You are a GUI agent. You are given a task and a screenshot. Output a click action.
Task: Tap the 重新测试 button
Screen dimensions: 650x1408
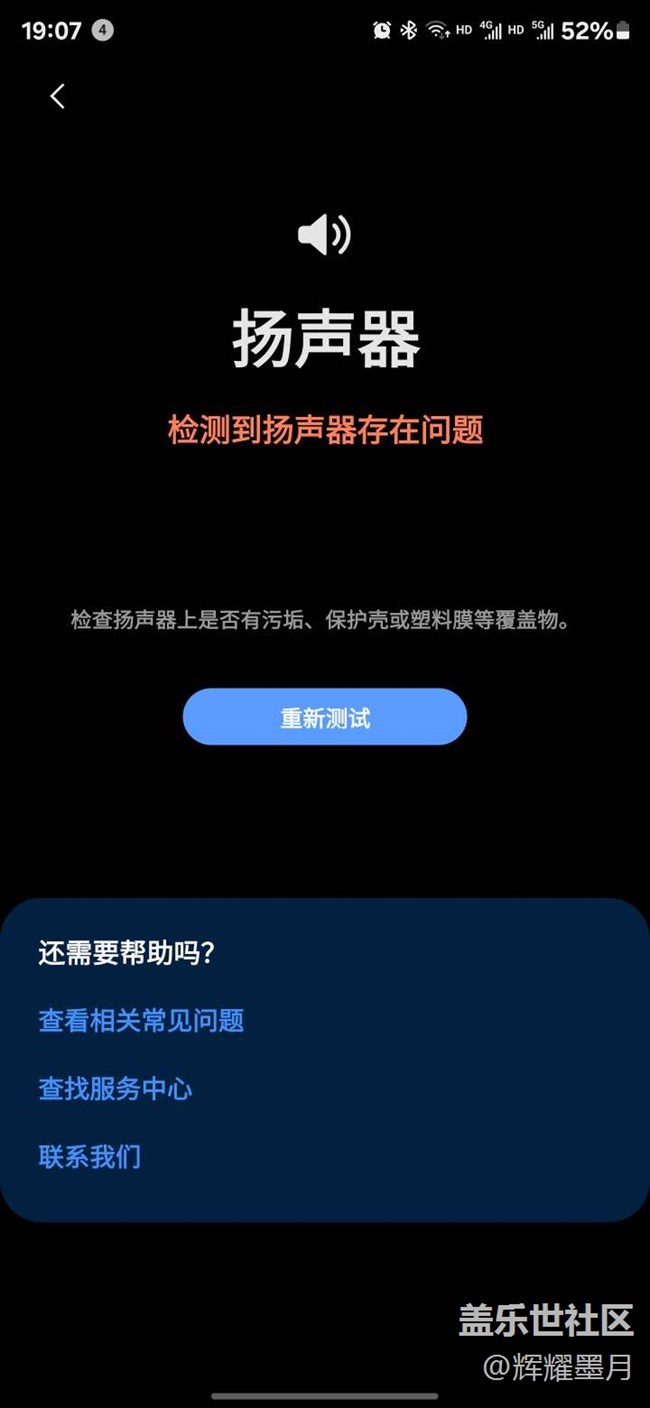click(x=325, y=717)
